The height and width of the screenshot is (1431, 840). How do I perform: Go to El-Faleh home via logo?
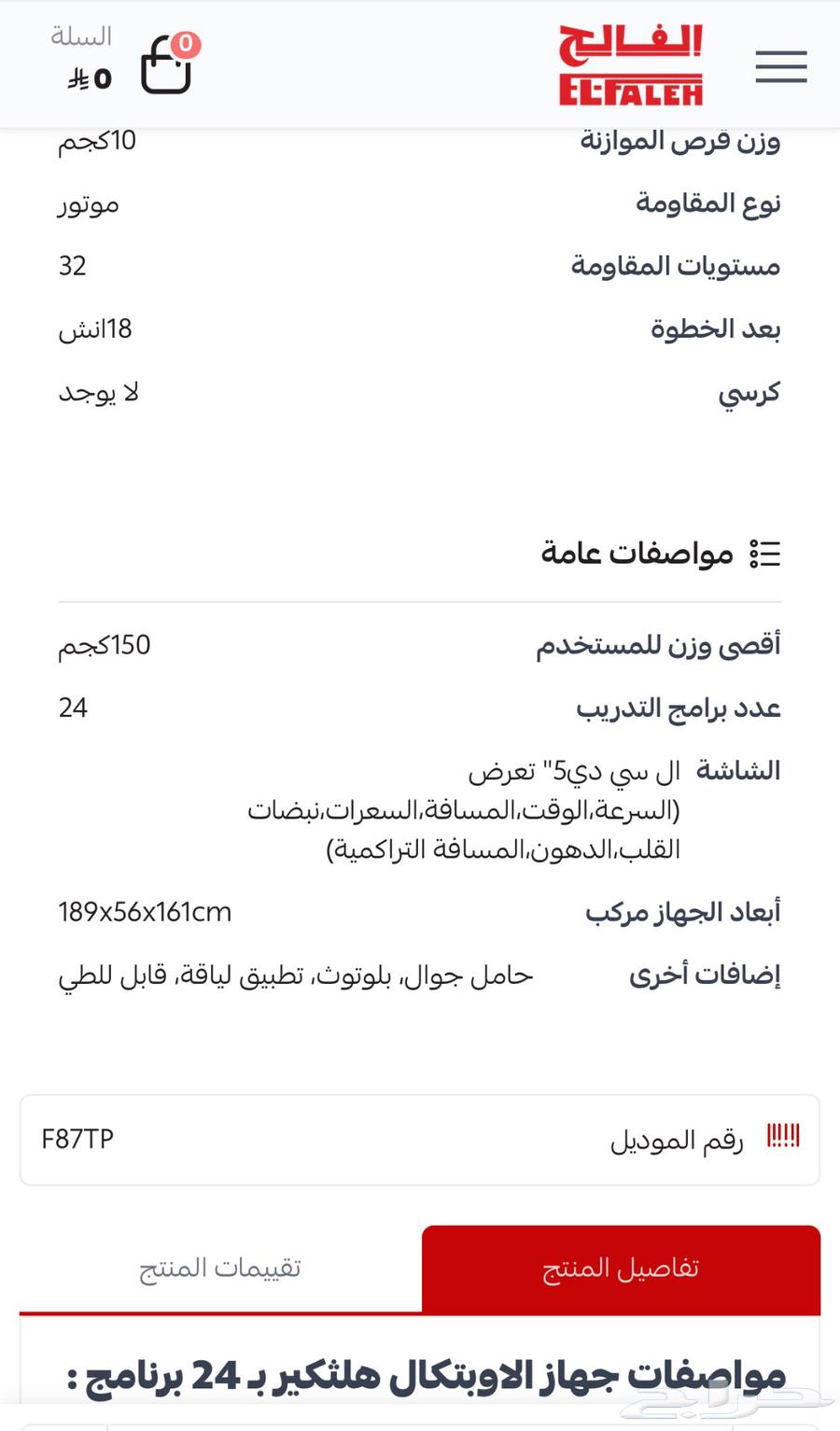pos(631,65)
